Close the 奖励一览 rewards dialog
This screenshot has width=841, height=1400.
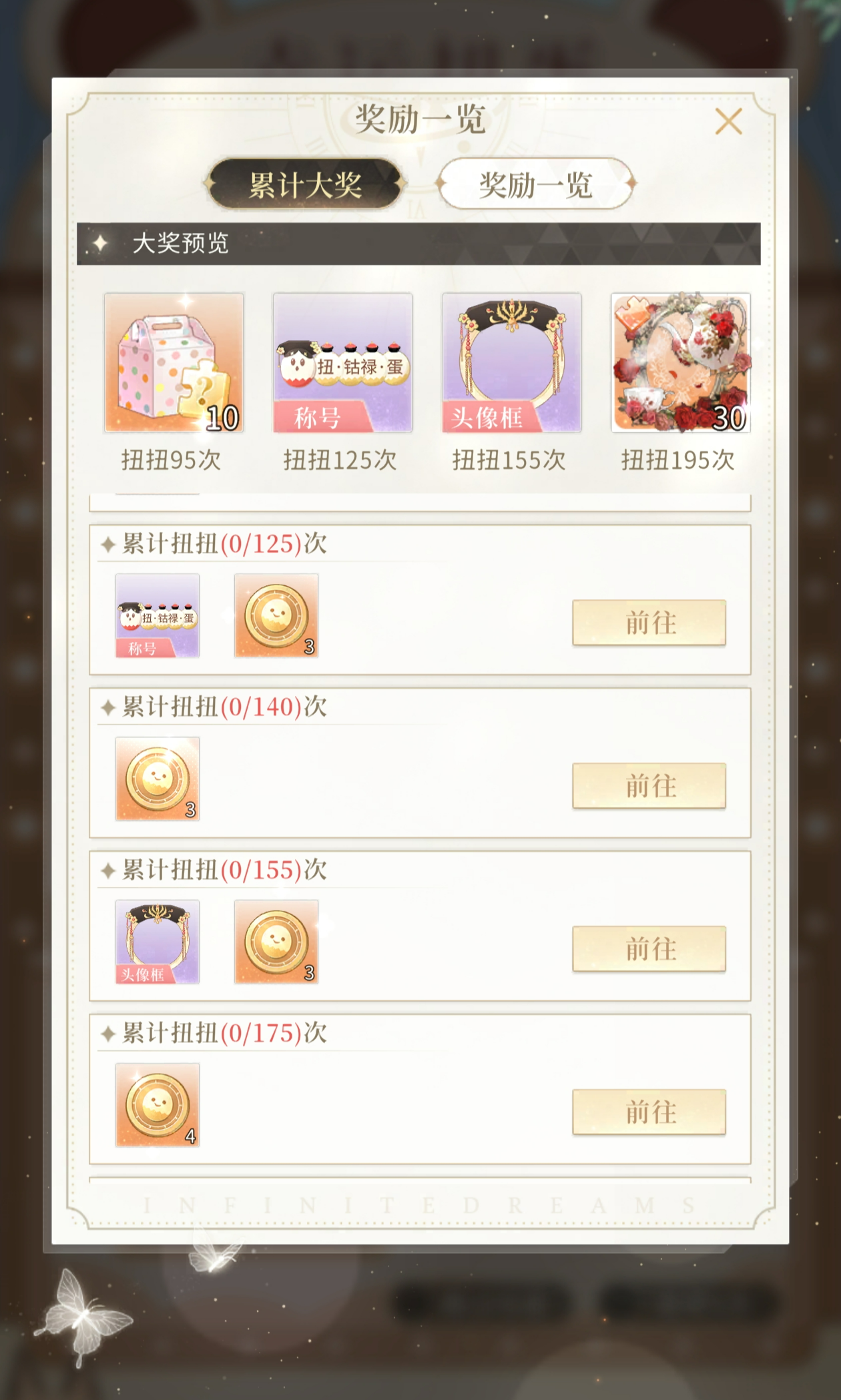[x=728, y=121]
